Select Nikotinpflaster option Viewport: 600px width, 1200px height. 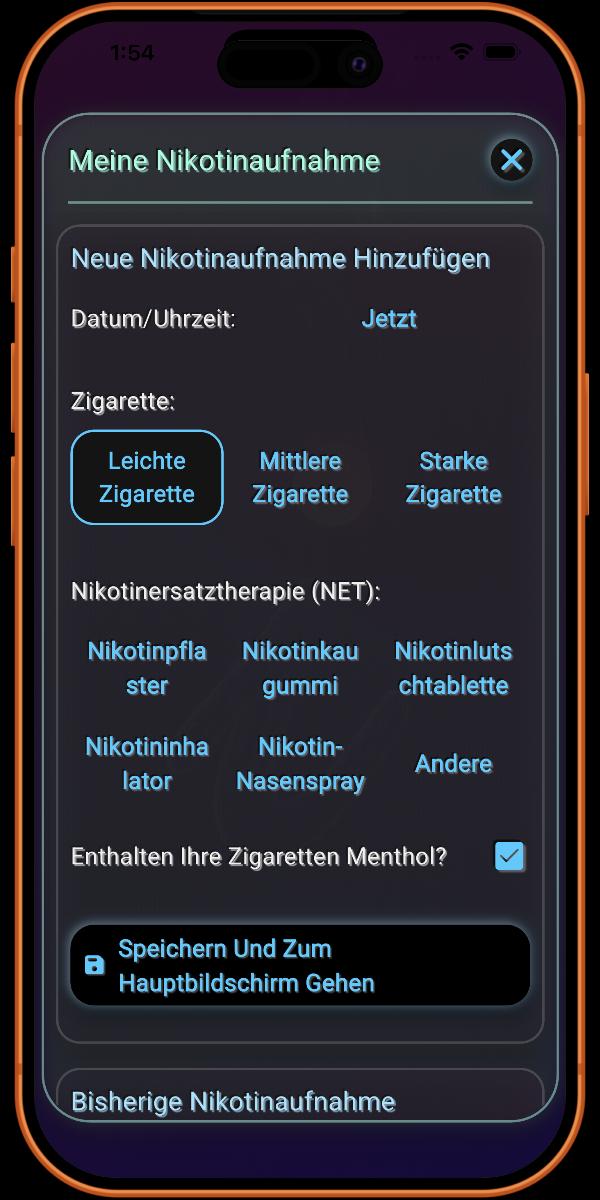[x=147, y=668]
